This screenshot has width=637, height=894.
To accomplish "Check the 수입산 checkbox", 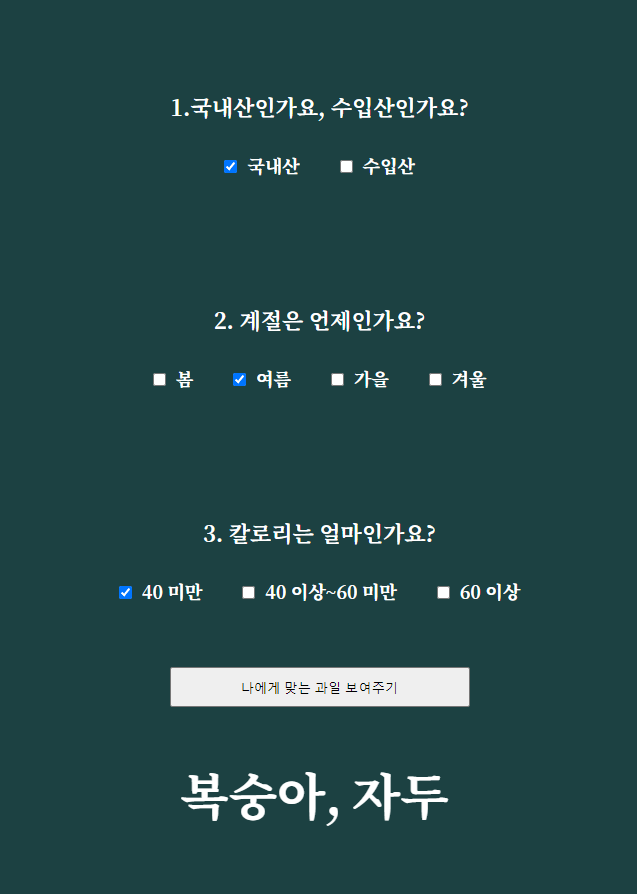I will coord(346,167).
